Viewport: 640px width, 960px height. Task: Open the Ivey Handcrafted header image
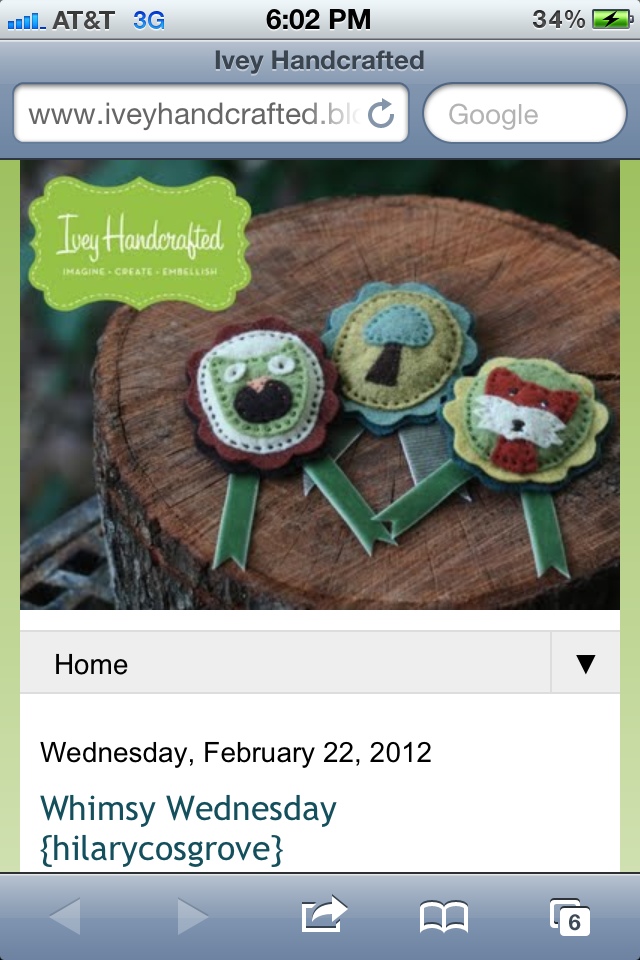click(320, 385)
